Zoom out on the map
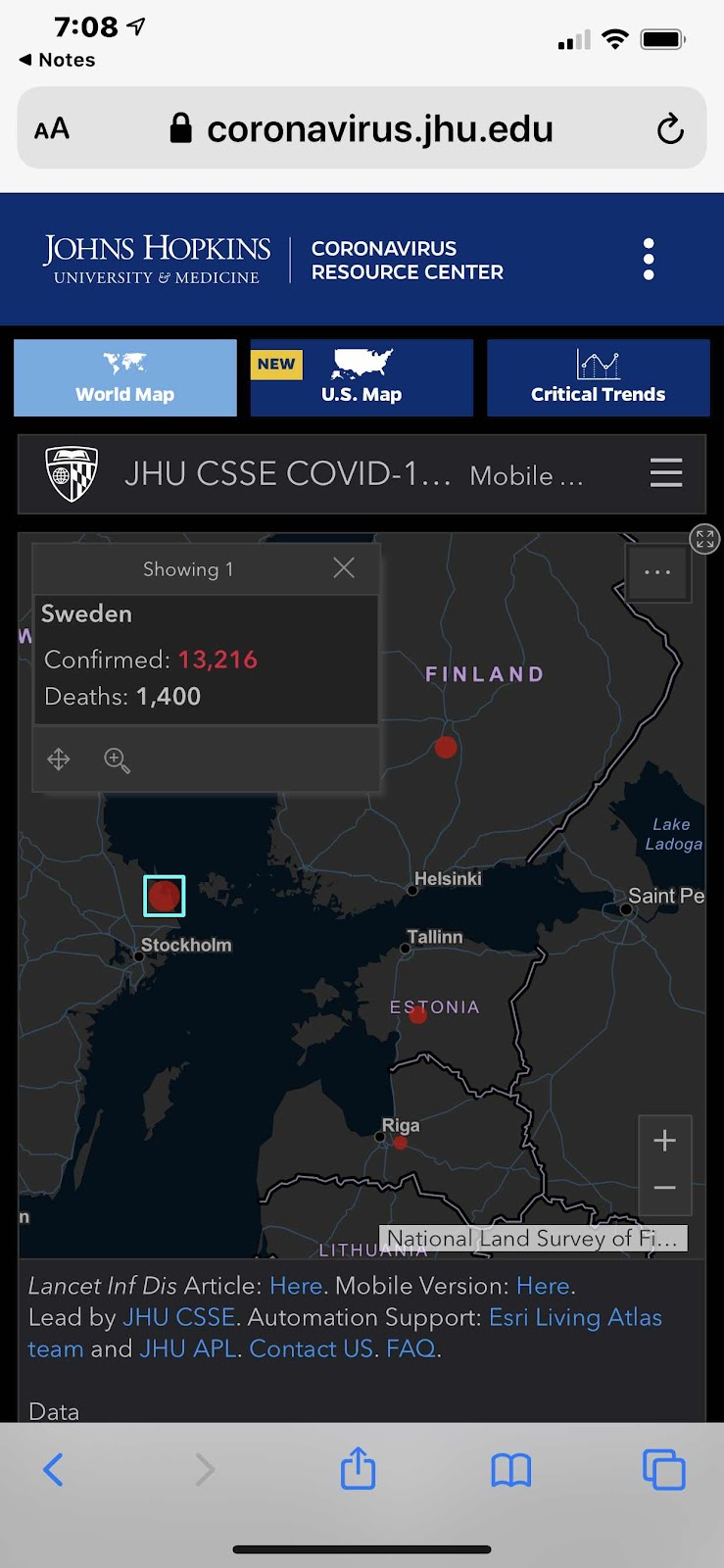The height and width of the screenshot is (1568, 724). tap(664, 1188)
